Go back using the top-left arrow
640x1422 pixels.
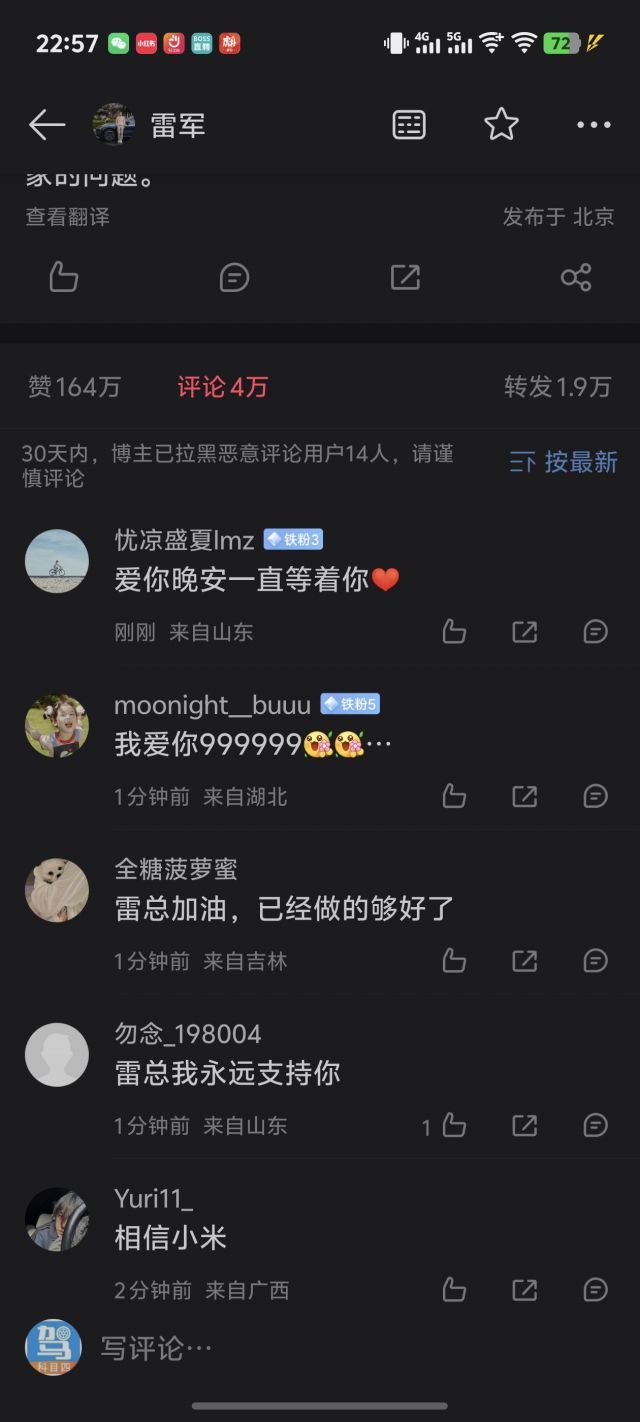[46, 125]
